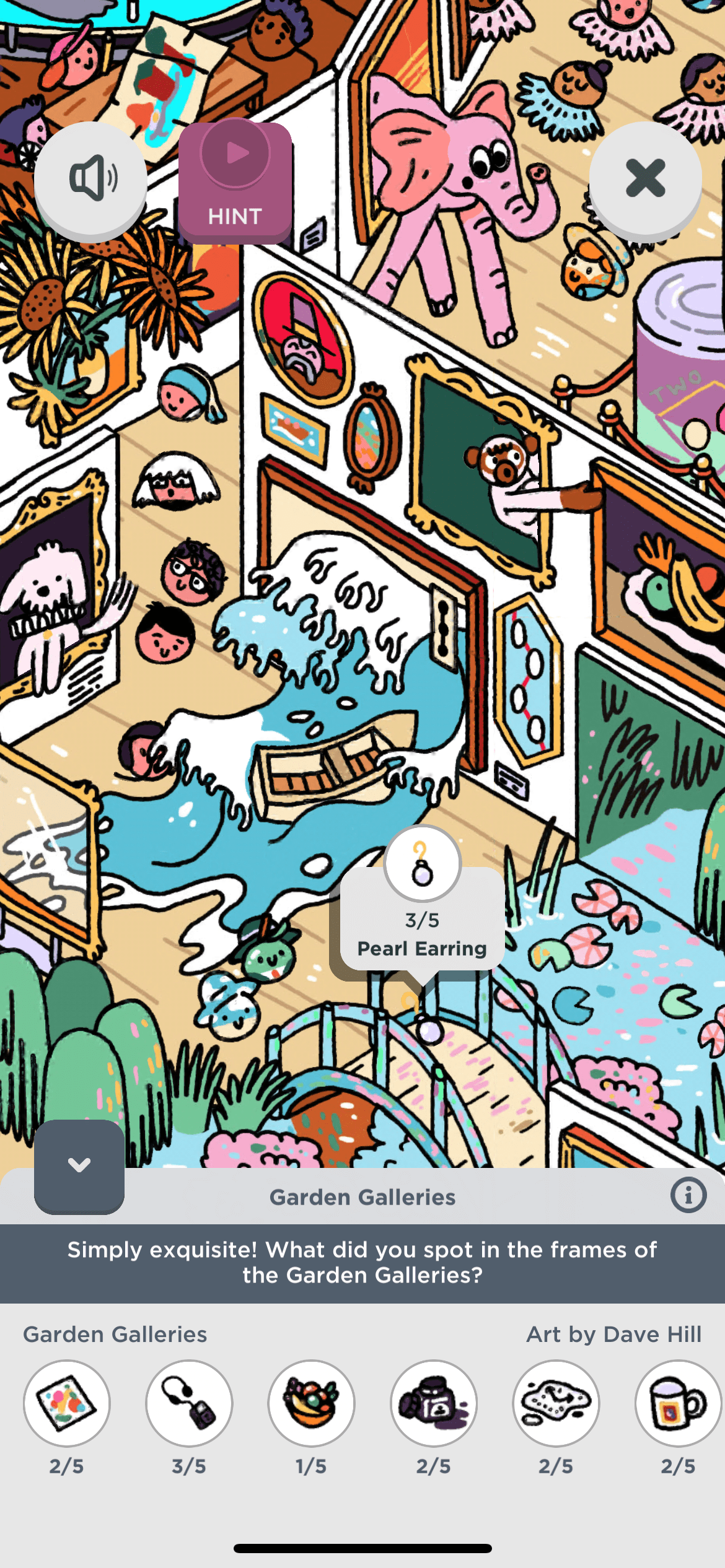Collapse the bottom panel with the chevron

tap(79, 1165)
